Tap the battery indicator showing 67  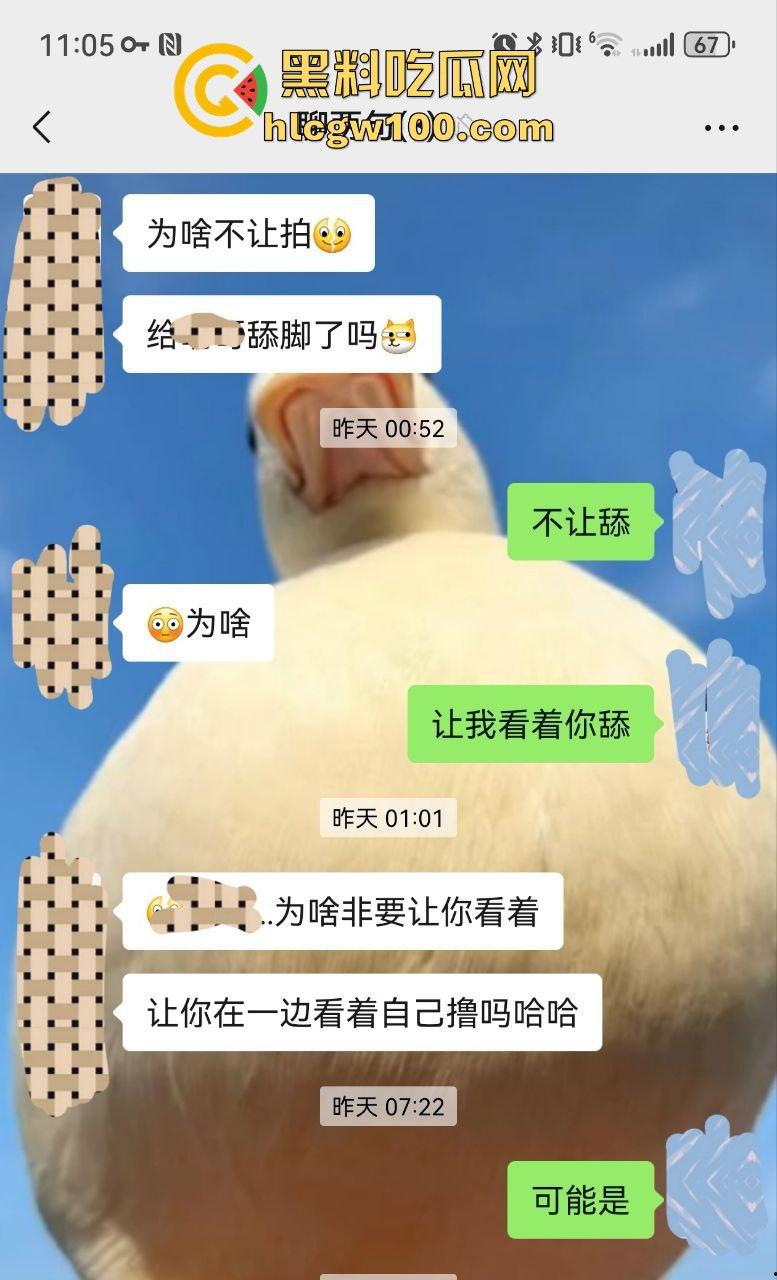(706, 43)
